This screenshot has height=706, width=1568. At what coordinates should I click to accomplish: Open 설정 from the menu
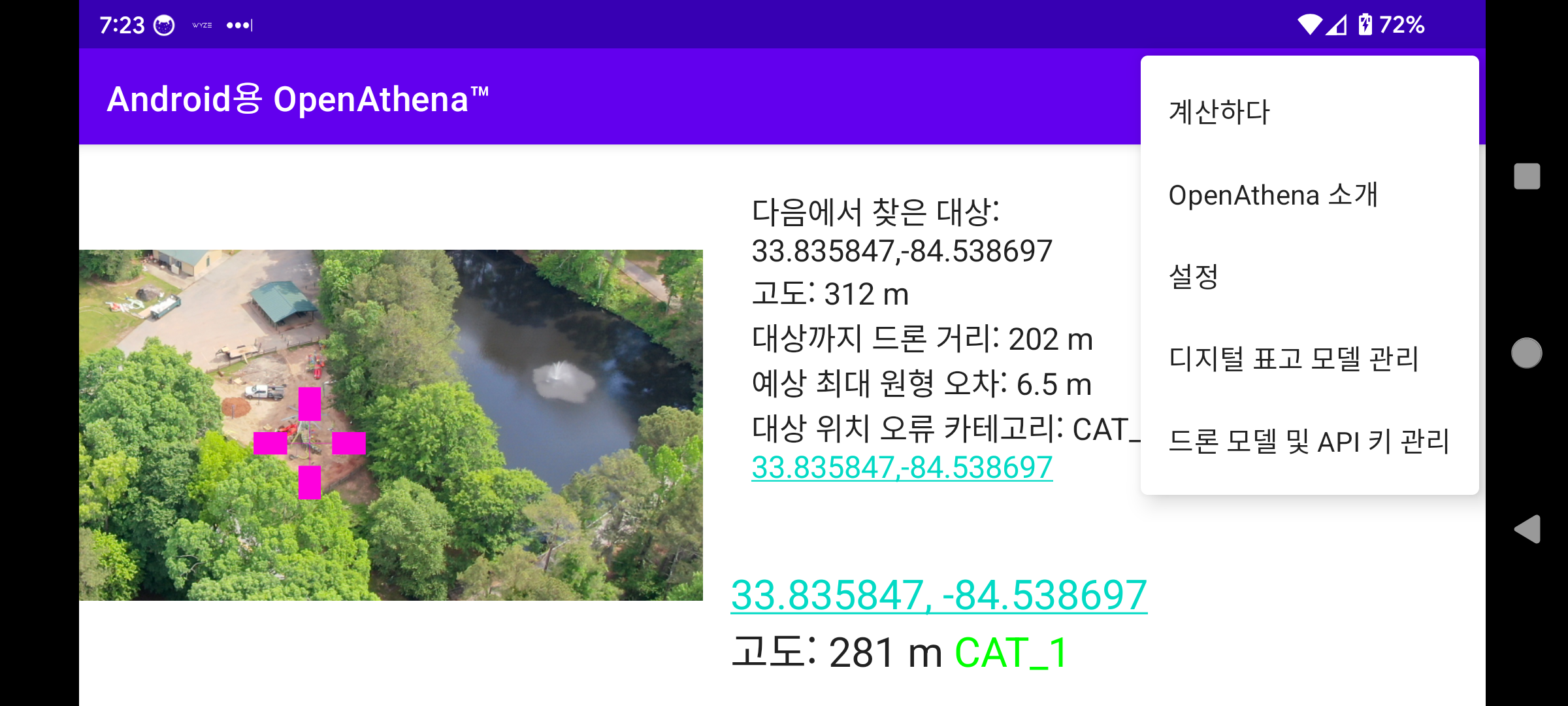pyautogui.click(x=1193, y=277)
